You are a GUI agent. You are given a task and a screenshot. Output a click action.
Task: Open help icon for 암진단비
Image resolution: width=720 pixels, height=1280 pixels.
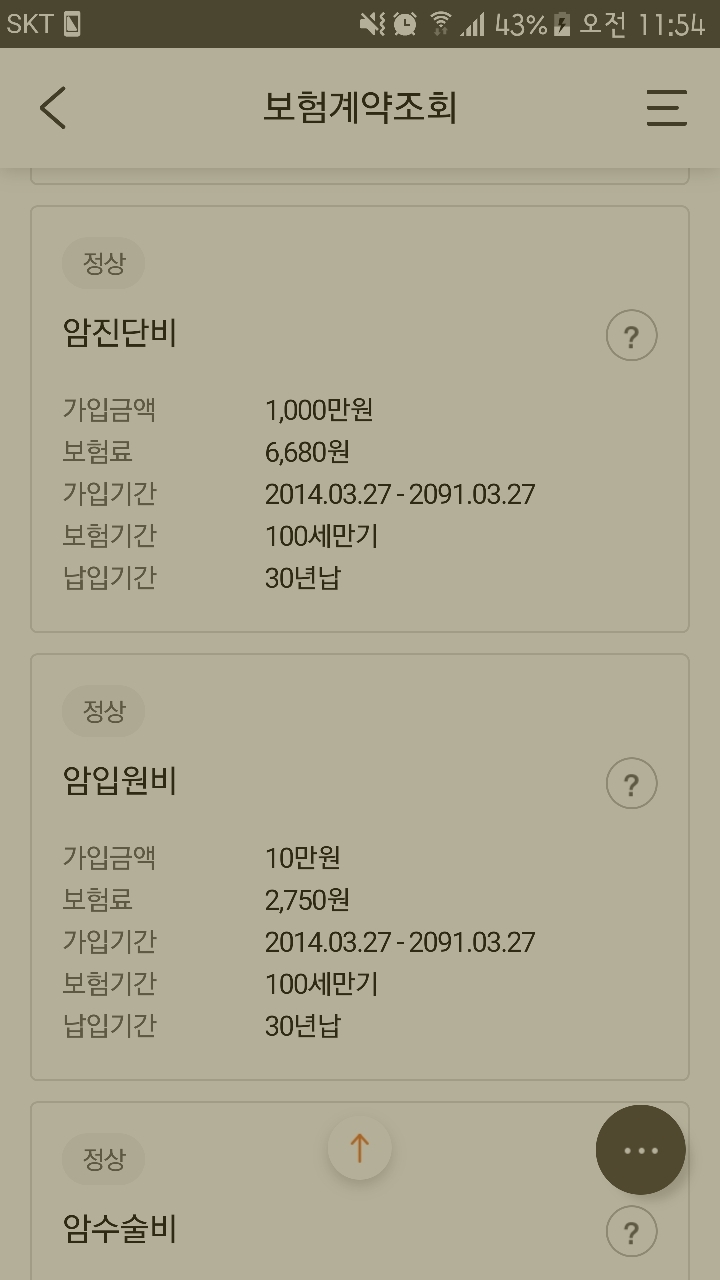[x=632, y=336]
